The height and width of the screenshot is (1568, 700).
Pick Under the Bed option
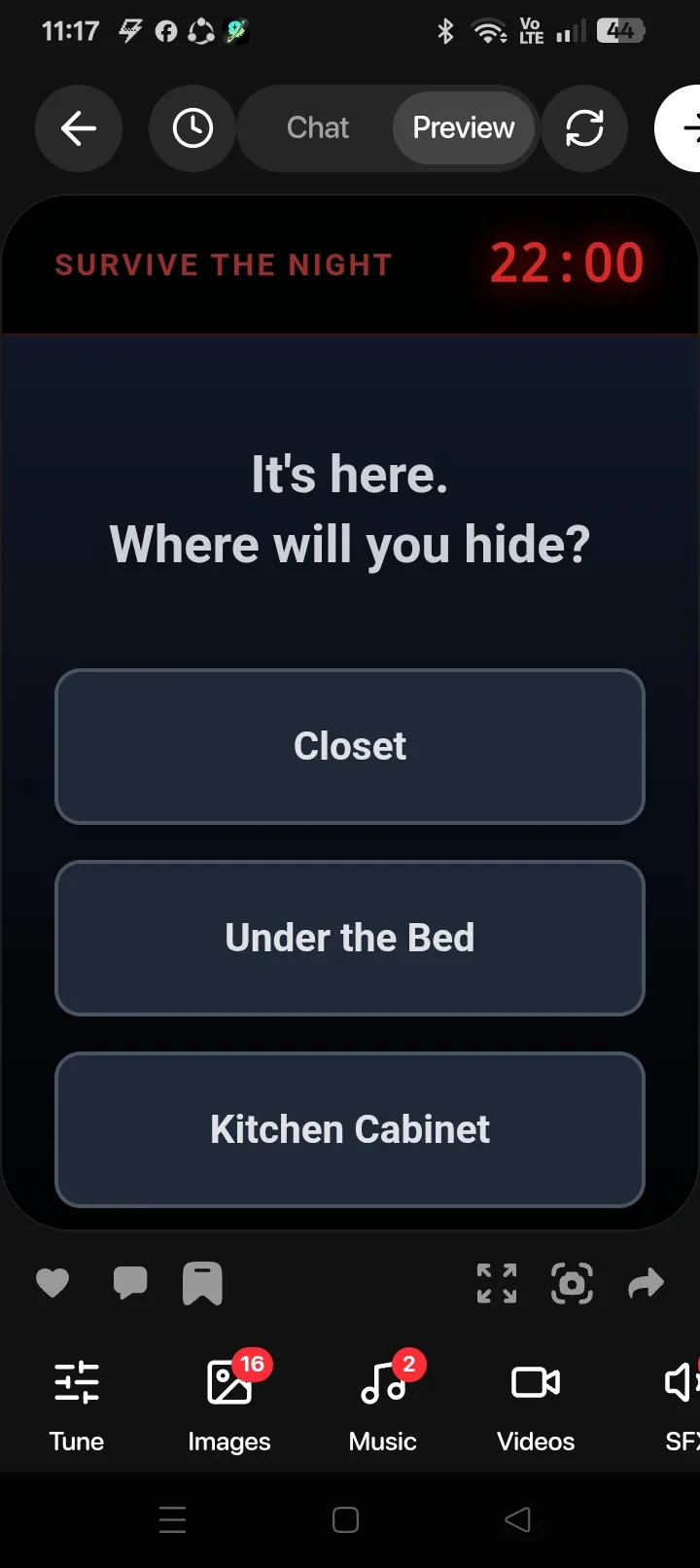(350, 938)
